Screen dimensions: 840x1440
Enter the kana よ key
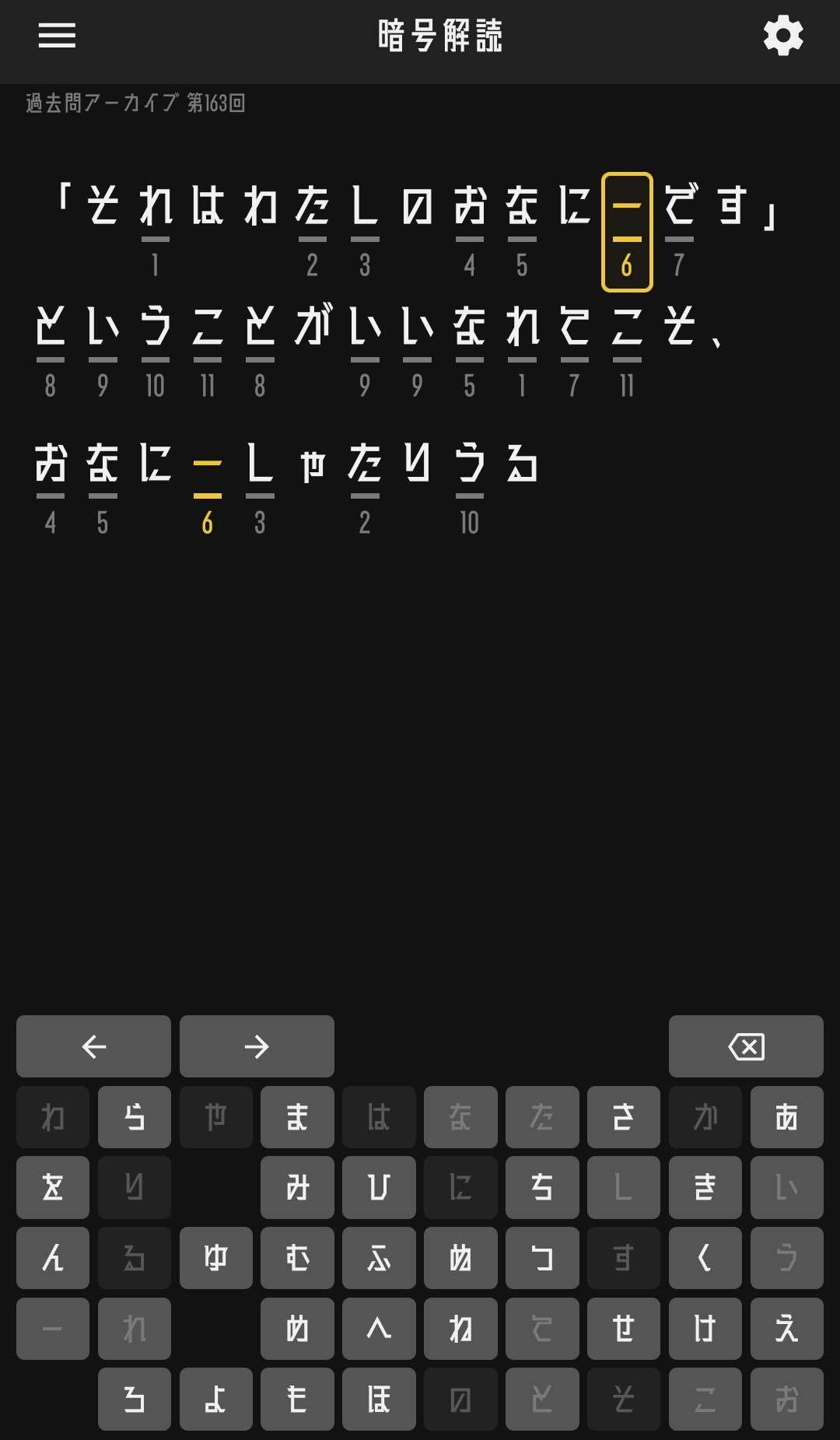[x=215, y=1399]
